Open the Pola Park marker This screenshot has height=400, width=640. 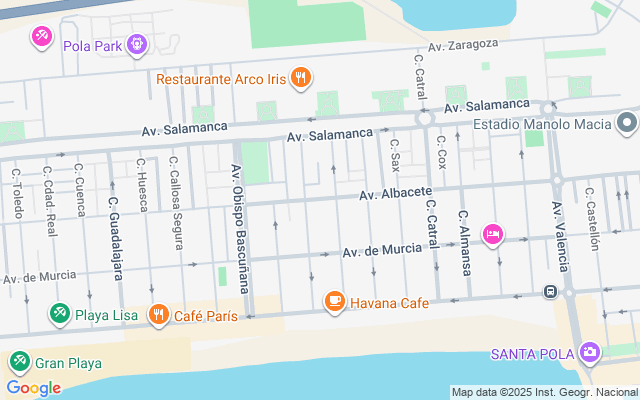point(137,45)
